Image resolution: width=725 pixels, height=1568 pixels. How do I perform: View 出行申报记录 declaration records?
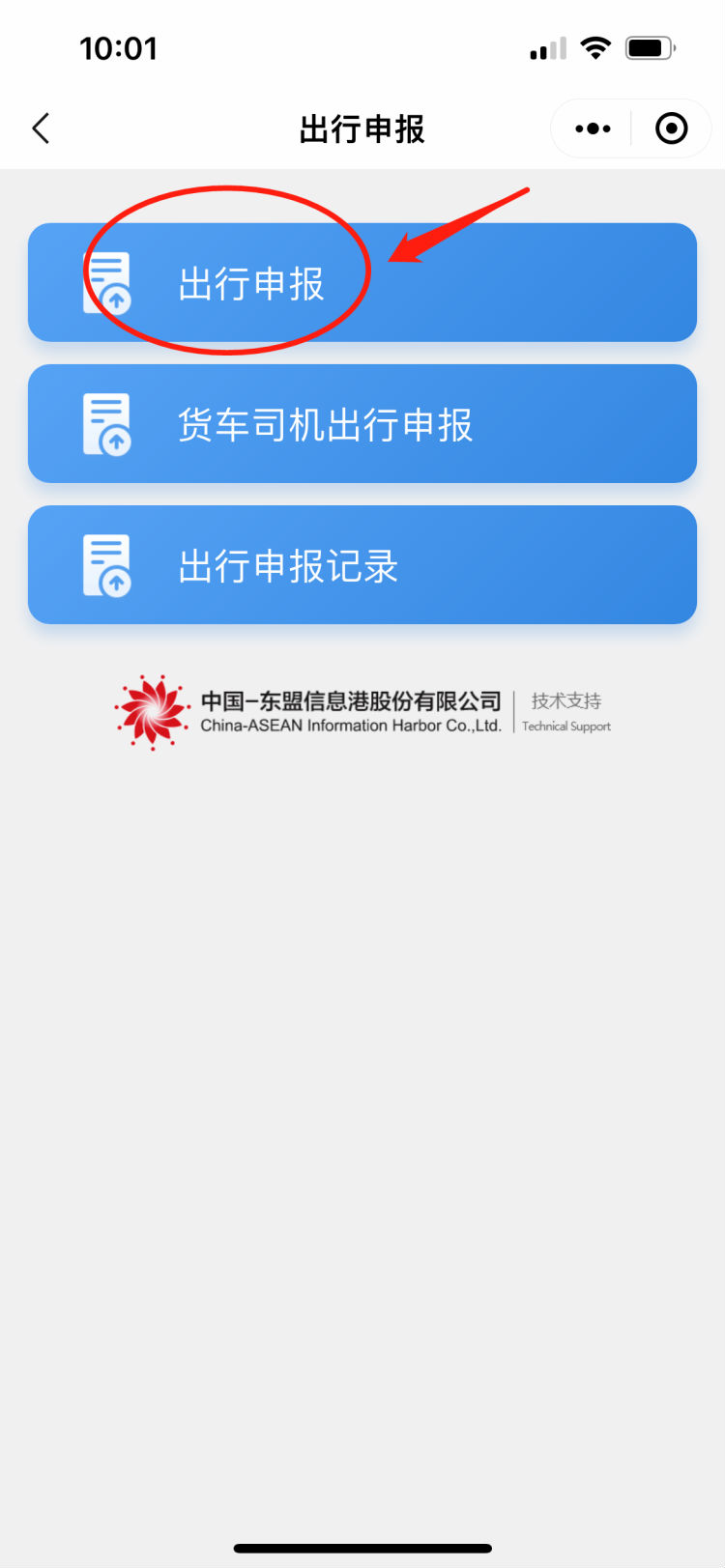(362, 565)
